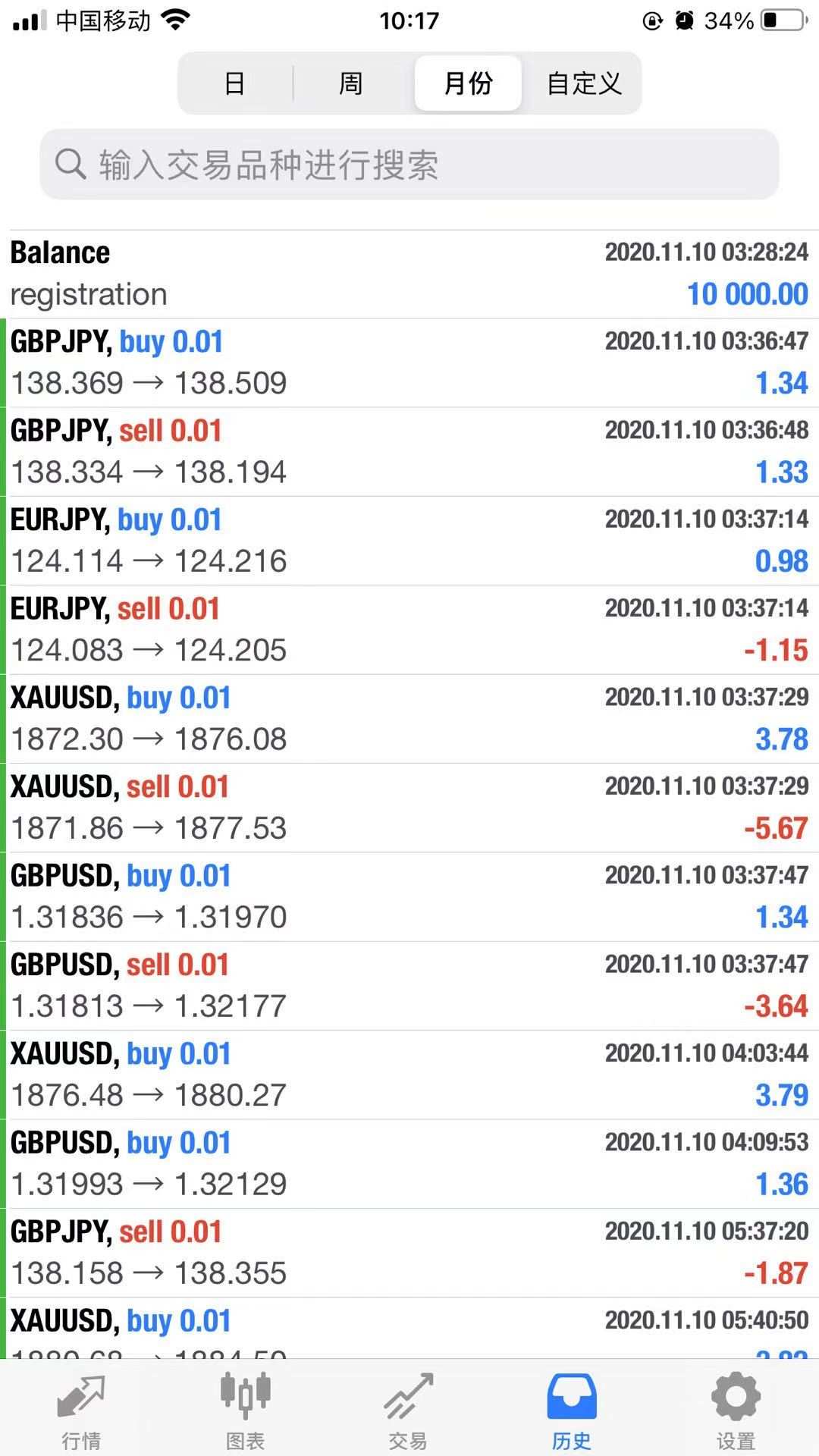
Task: Select the 月份 (month) period tab
Action: point(468,83)
